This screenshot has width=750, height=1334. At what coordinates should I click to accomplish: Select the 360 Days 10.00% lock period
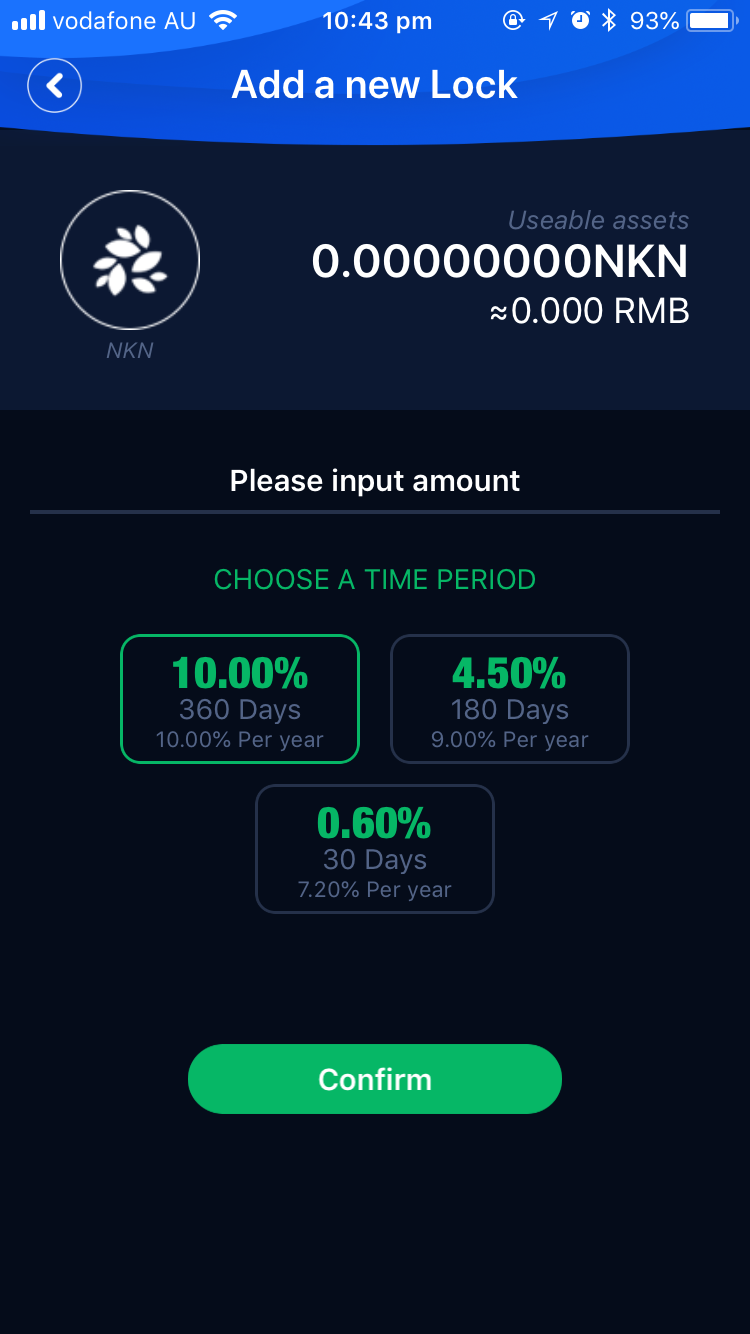pyautogui.click(x=240, y=699)
